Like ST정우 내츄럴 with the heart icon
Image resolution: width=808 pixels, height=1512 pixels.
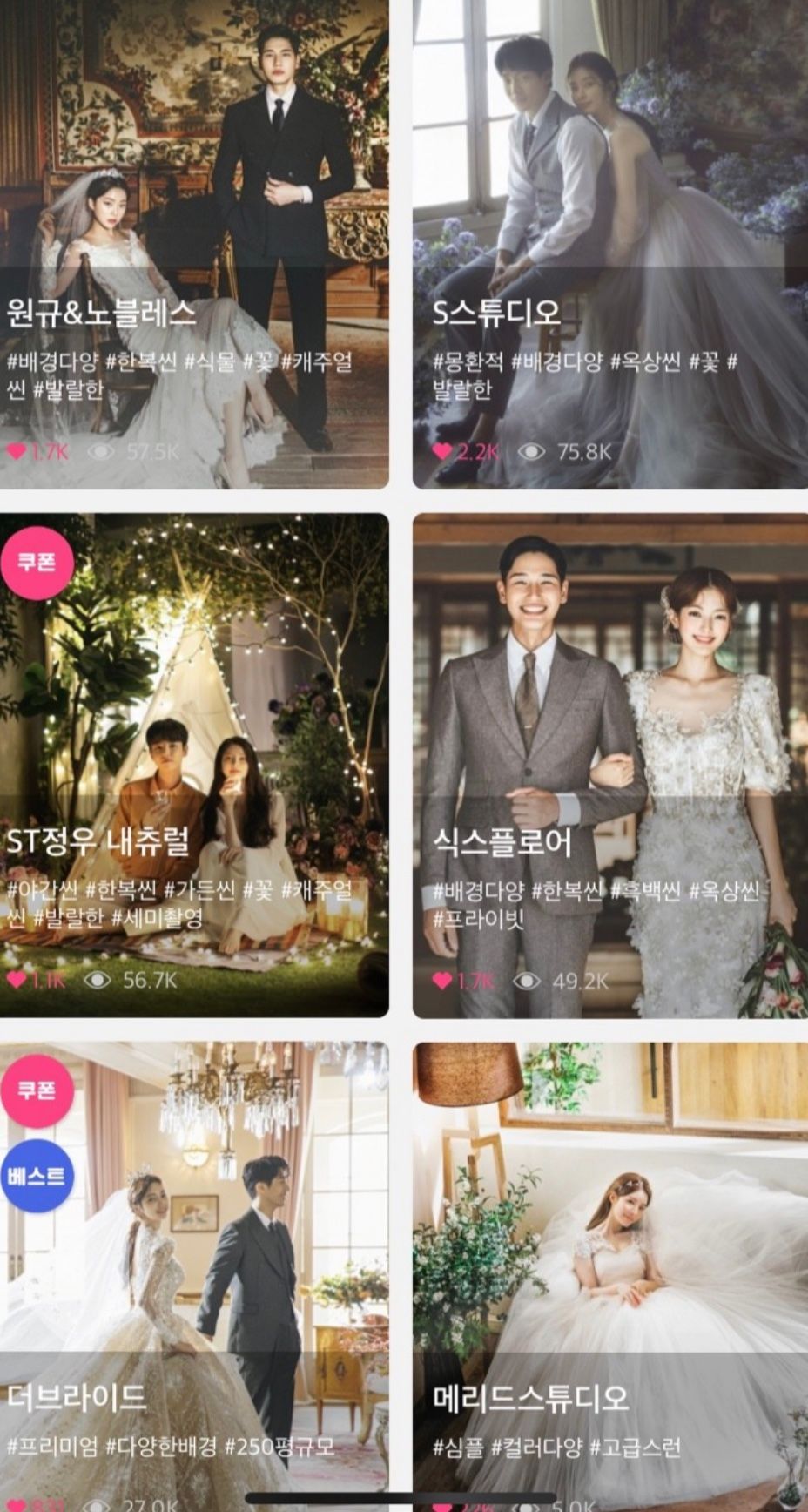(x=16, y=980)
